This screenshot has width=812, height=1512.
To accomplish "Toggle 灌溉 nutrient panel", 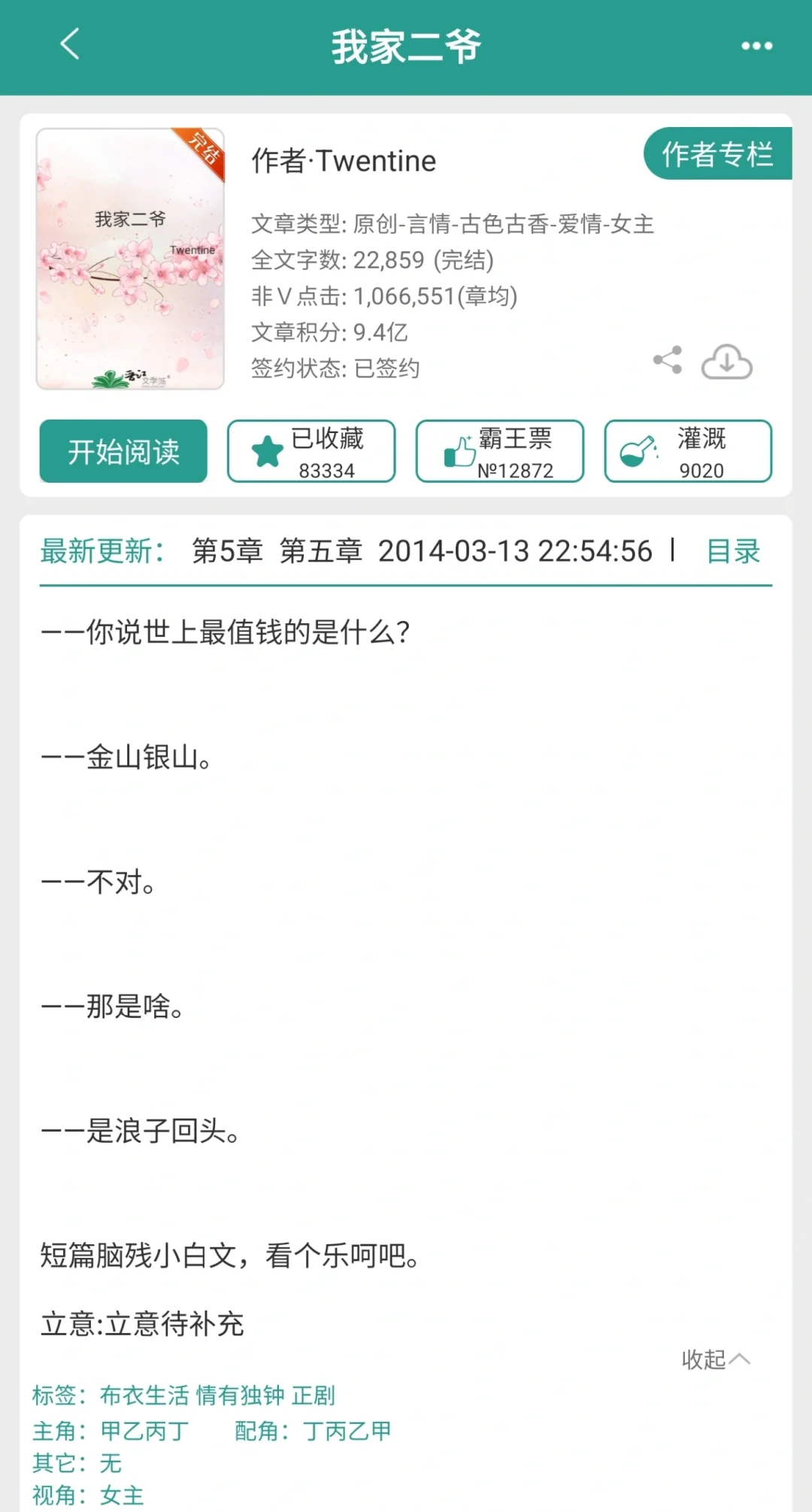I will tap(686, 451).
